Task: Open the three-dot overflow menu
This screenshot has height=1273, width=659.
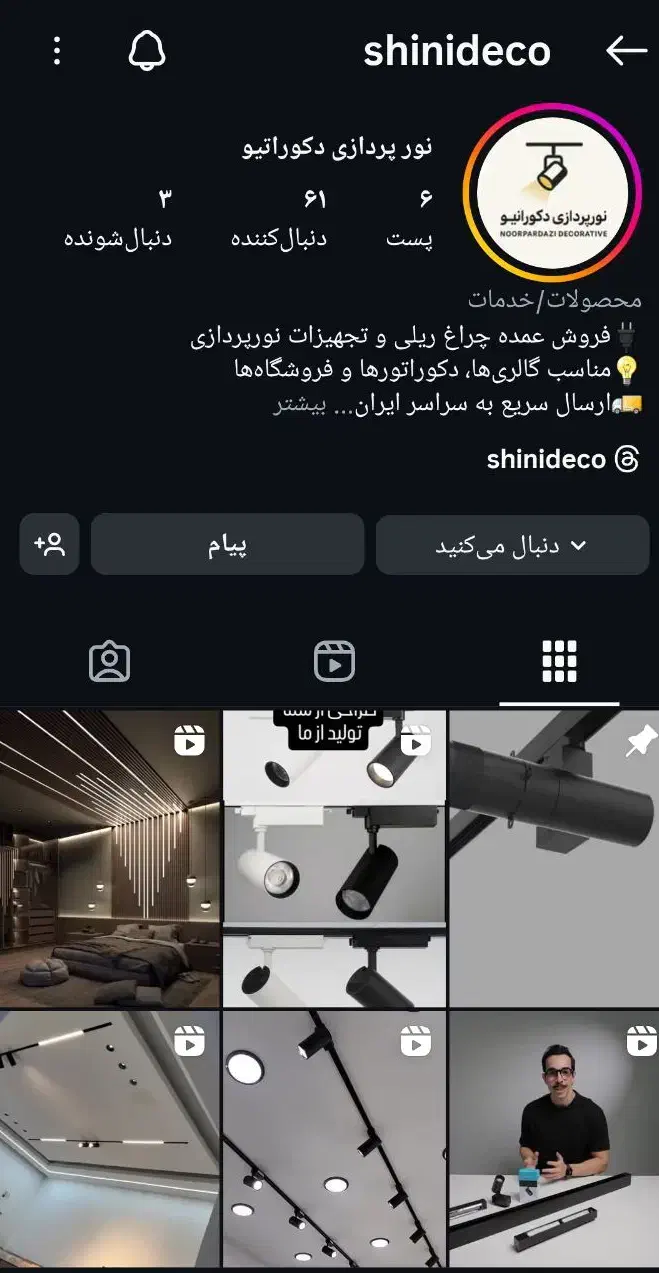Action: [57, 51]
